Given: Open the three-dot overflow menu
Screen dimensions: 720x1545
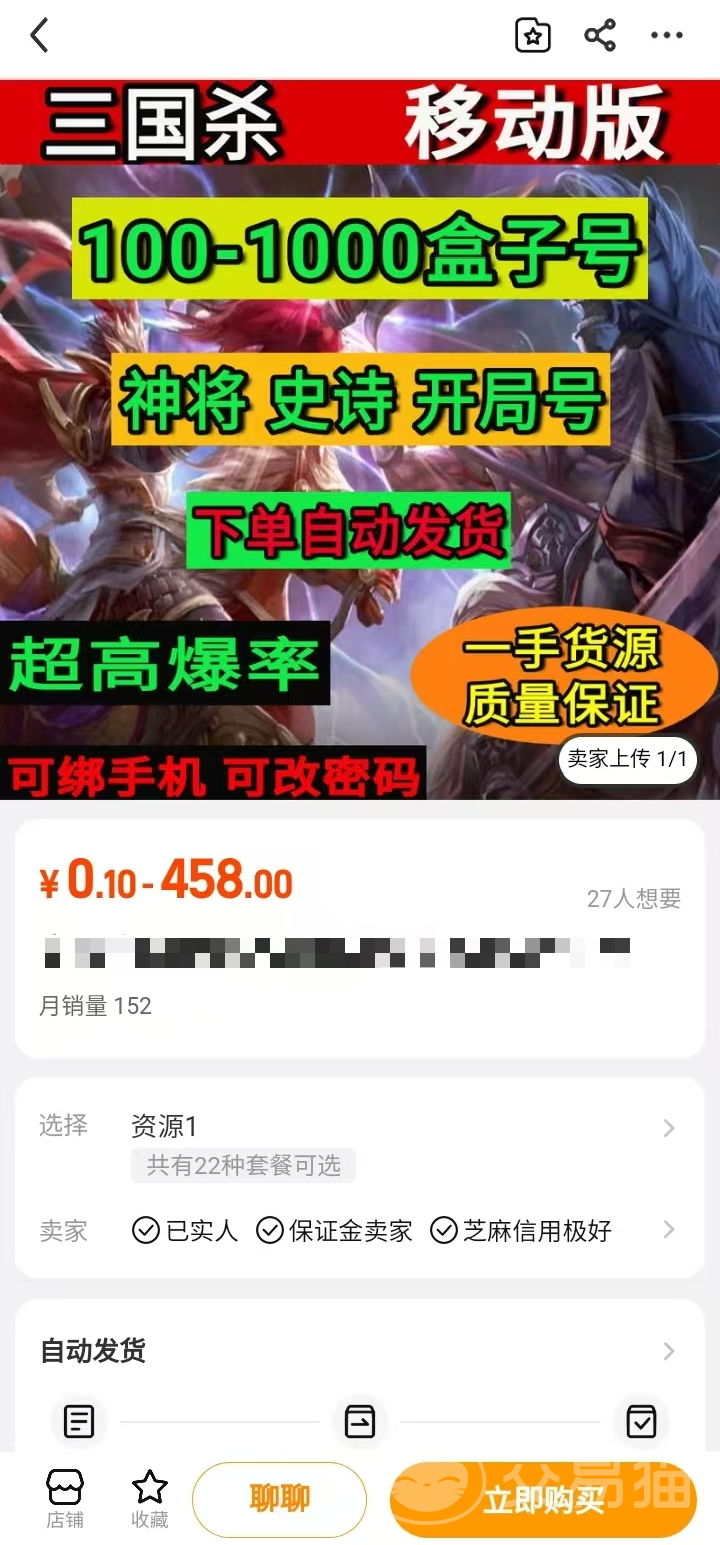Looking at the screenshot, I should [667, 37].
